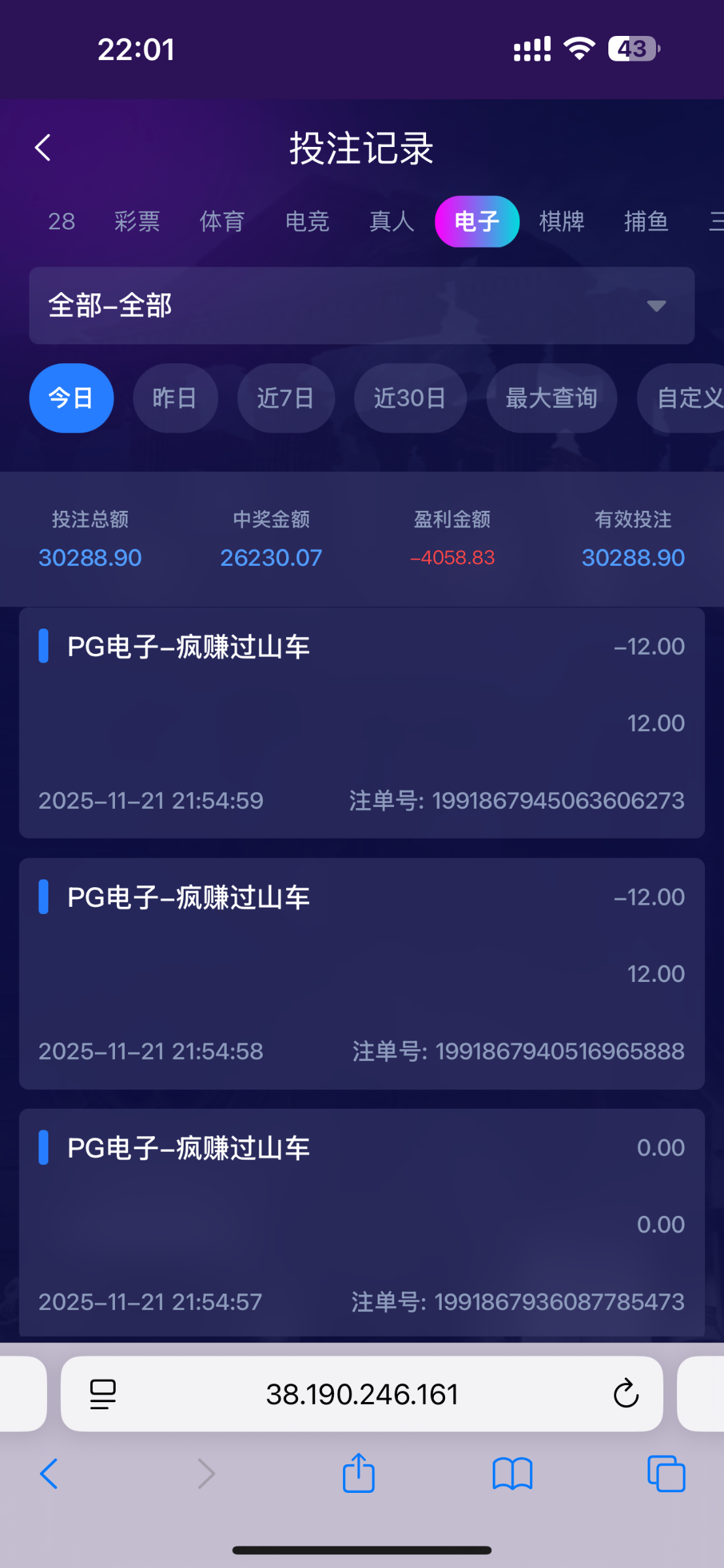Viewport: 724px width, 1568px height.
Task: Expand the 全部-全部 dropdown
Action: 361,306
